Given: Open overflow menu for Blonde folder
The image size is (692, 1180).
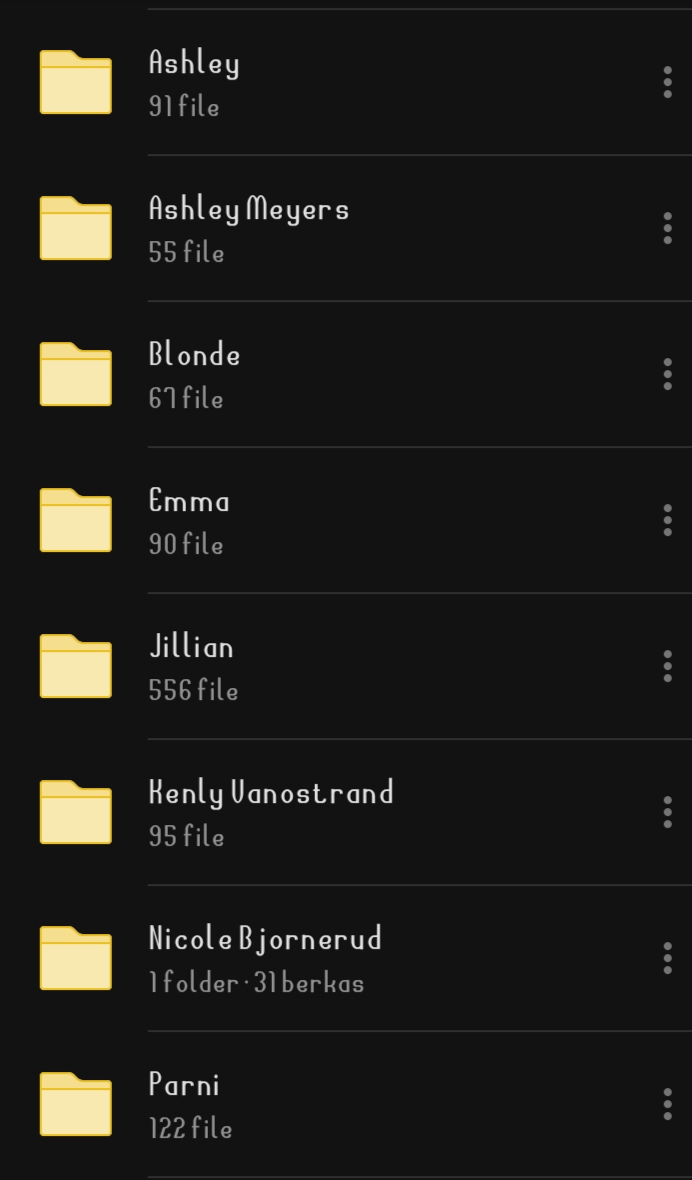Looking at the screenshot, I should point(667,374).
